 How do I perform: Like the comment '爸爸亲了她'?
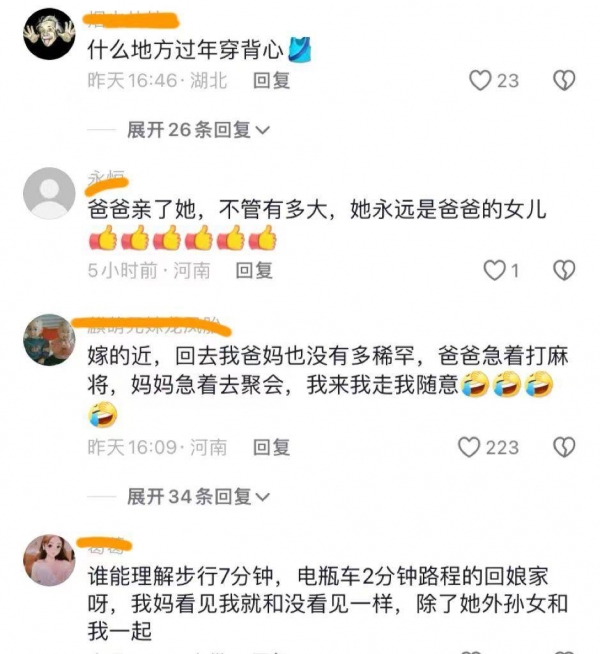pyautogui.click(x=495, y=270)
